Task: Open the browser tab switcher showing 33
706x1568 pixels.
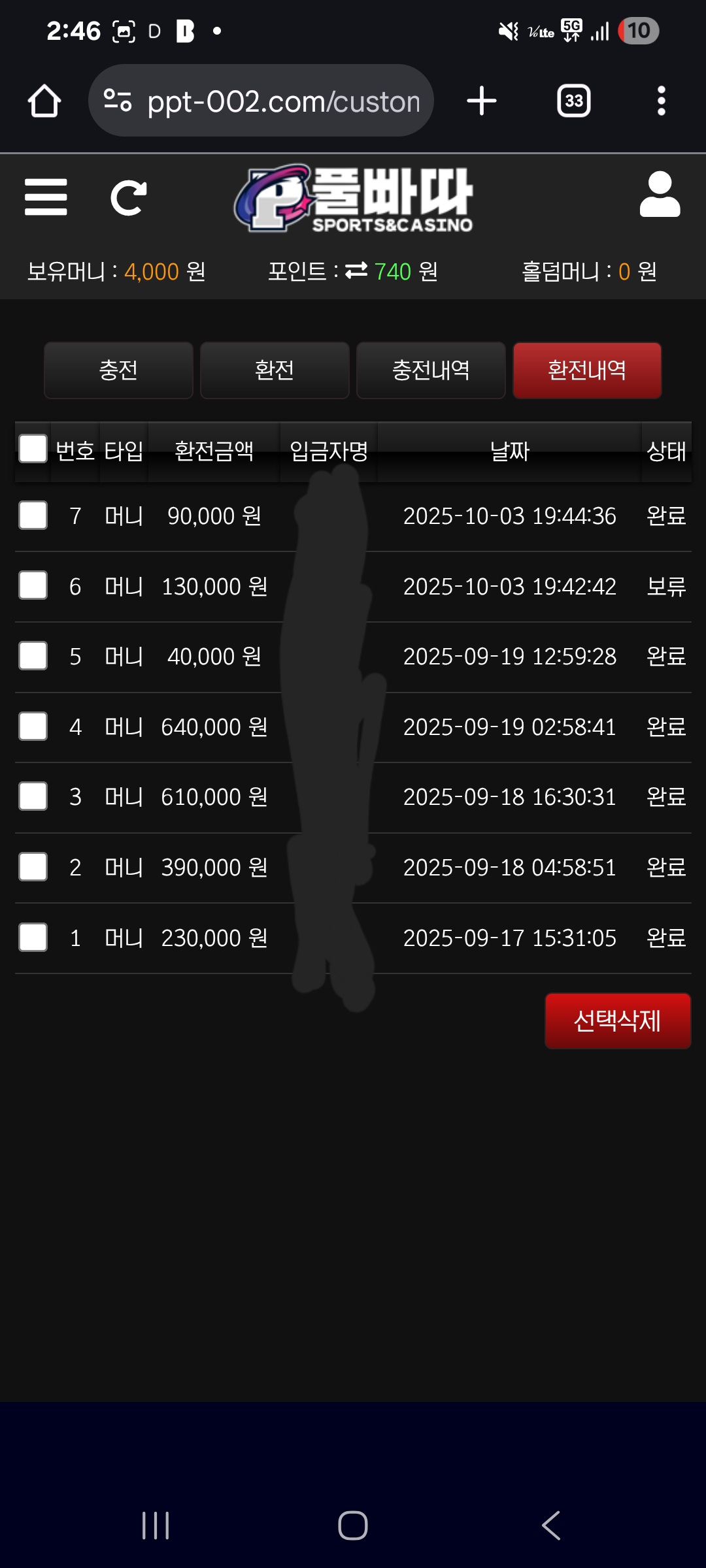Action: (x=573, y=101)
